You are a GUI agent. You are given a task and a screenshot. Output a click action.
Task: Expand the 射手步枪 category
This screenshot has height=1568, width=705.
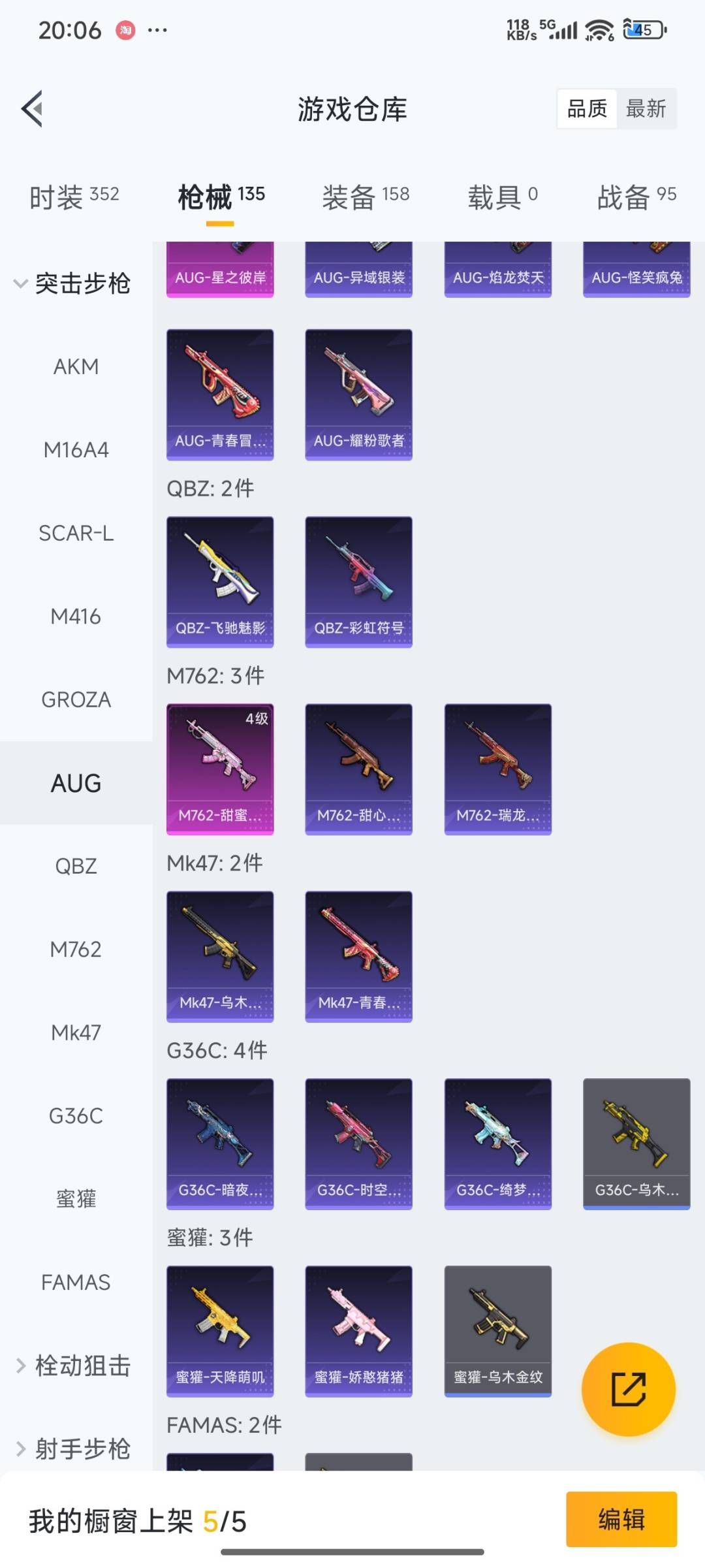click(x=73, y=1448)
